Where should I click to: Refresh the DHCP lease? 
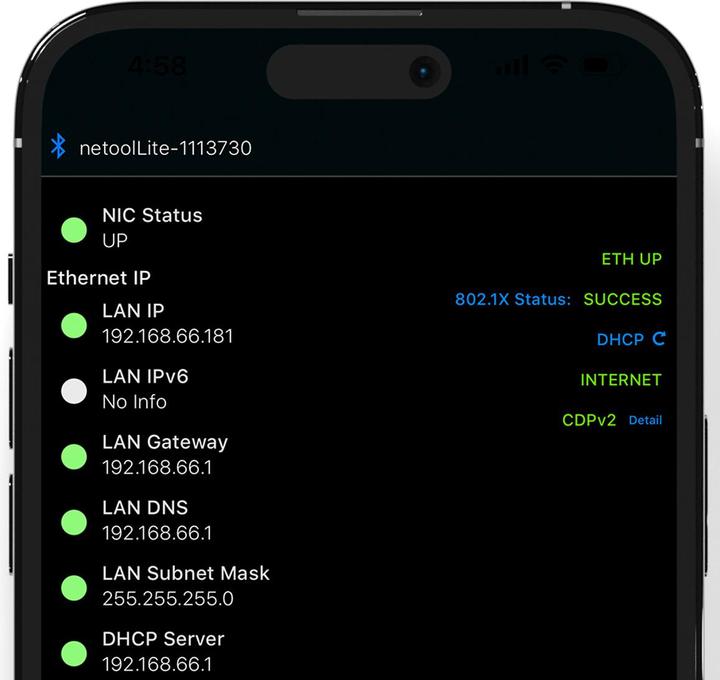658,339
